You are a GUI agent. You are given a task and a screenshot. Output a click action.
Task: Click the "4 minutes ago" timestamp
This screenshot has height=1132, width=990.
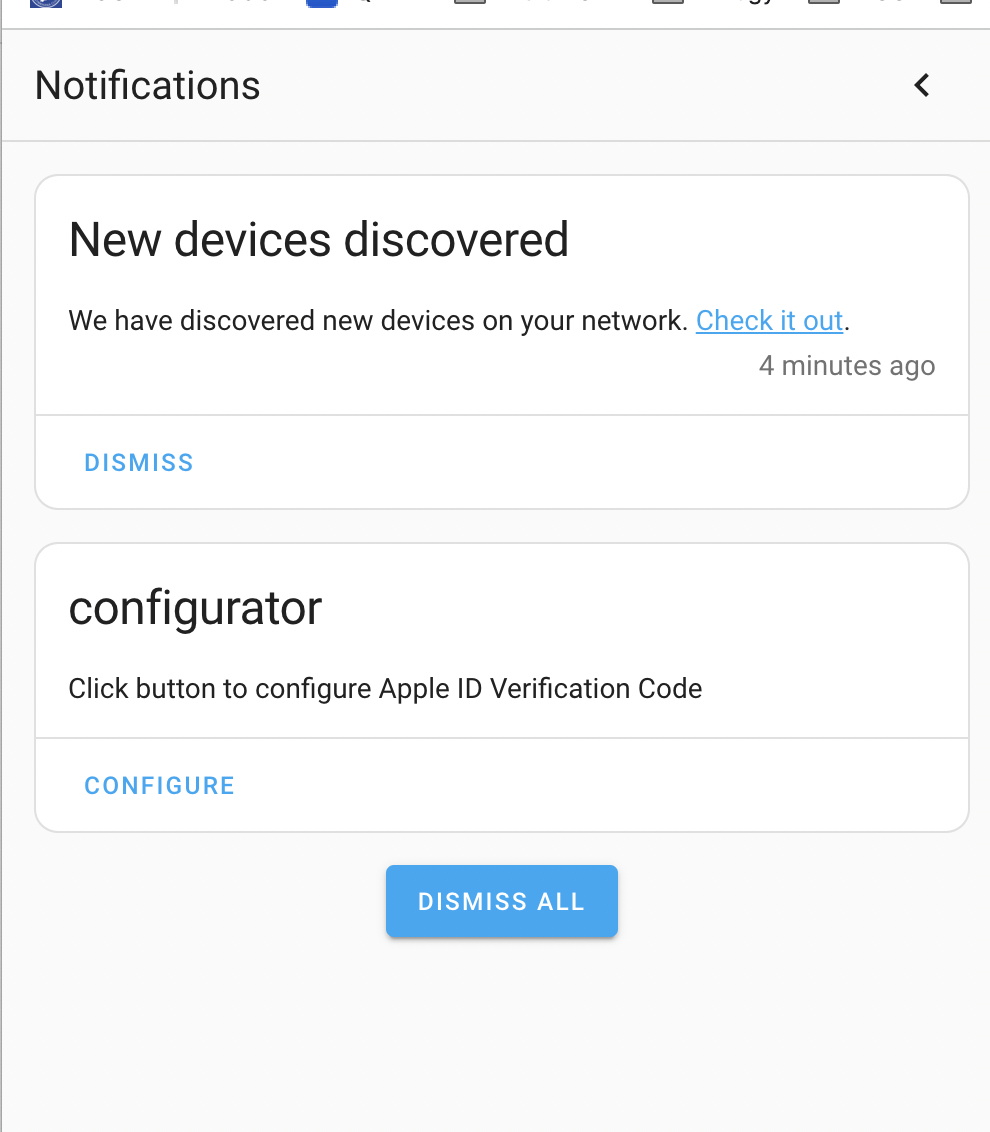click(846, 366)
